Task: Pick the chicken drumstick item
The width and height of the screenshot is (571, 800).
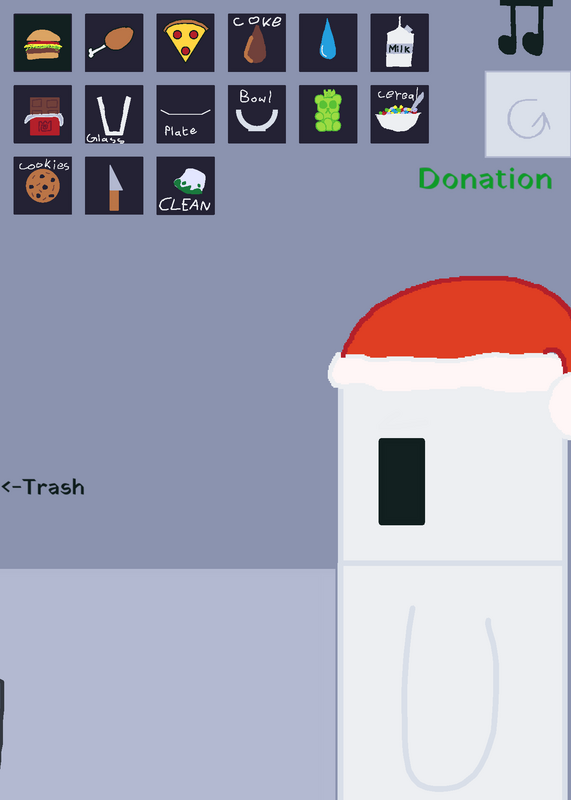Action: (114, 43)
